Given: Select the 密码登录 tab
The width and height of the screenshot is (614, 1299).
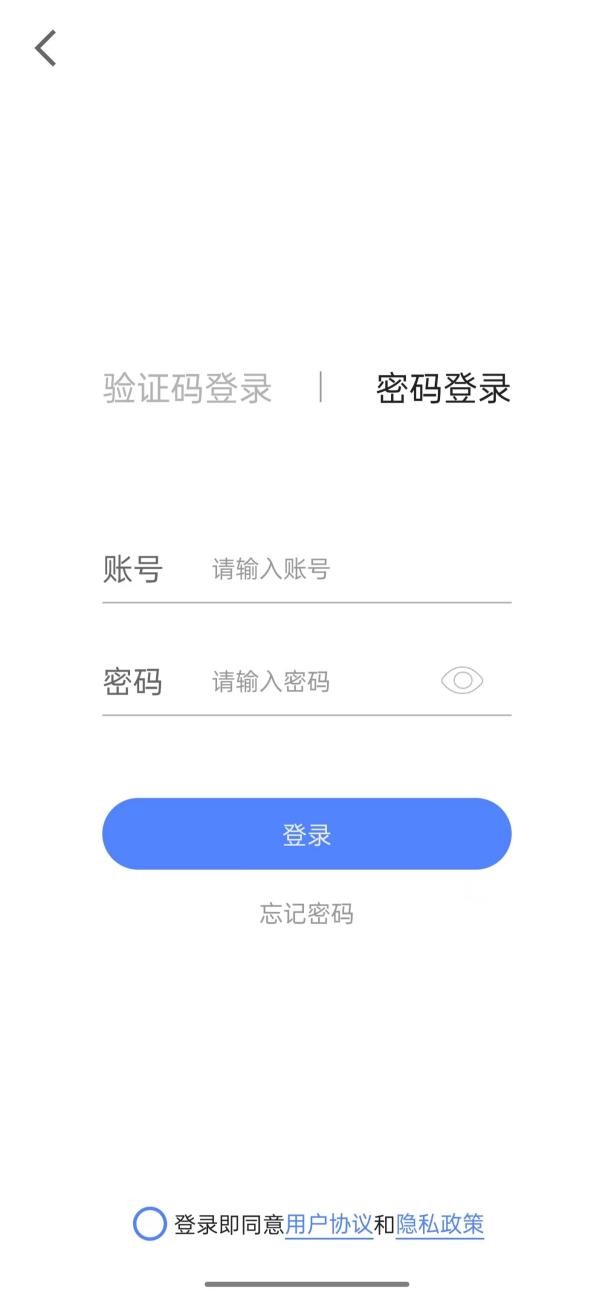Looking at the screenshot, I should coord(443,388).
